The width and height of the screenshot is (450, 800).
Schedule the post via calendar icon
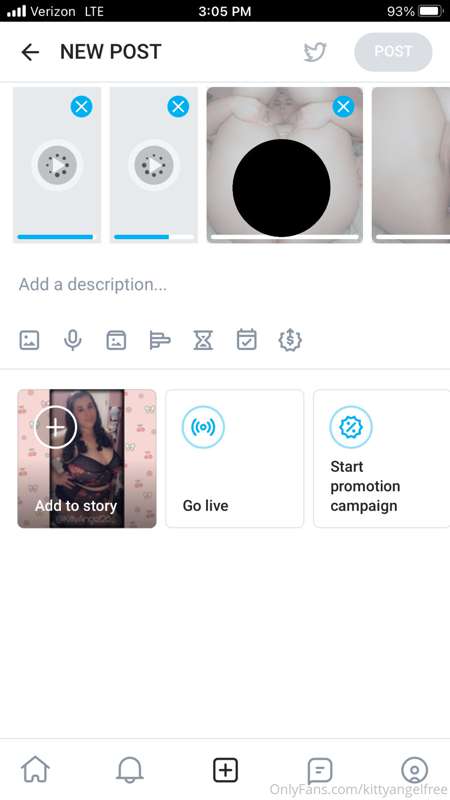click(246, 339)
